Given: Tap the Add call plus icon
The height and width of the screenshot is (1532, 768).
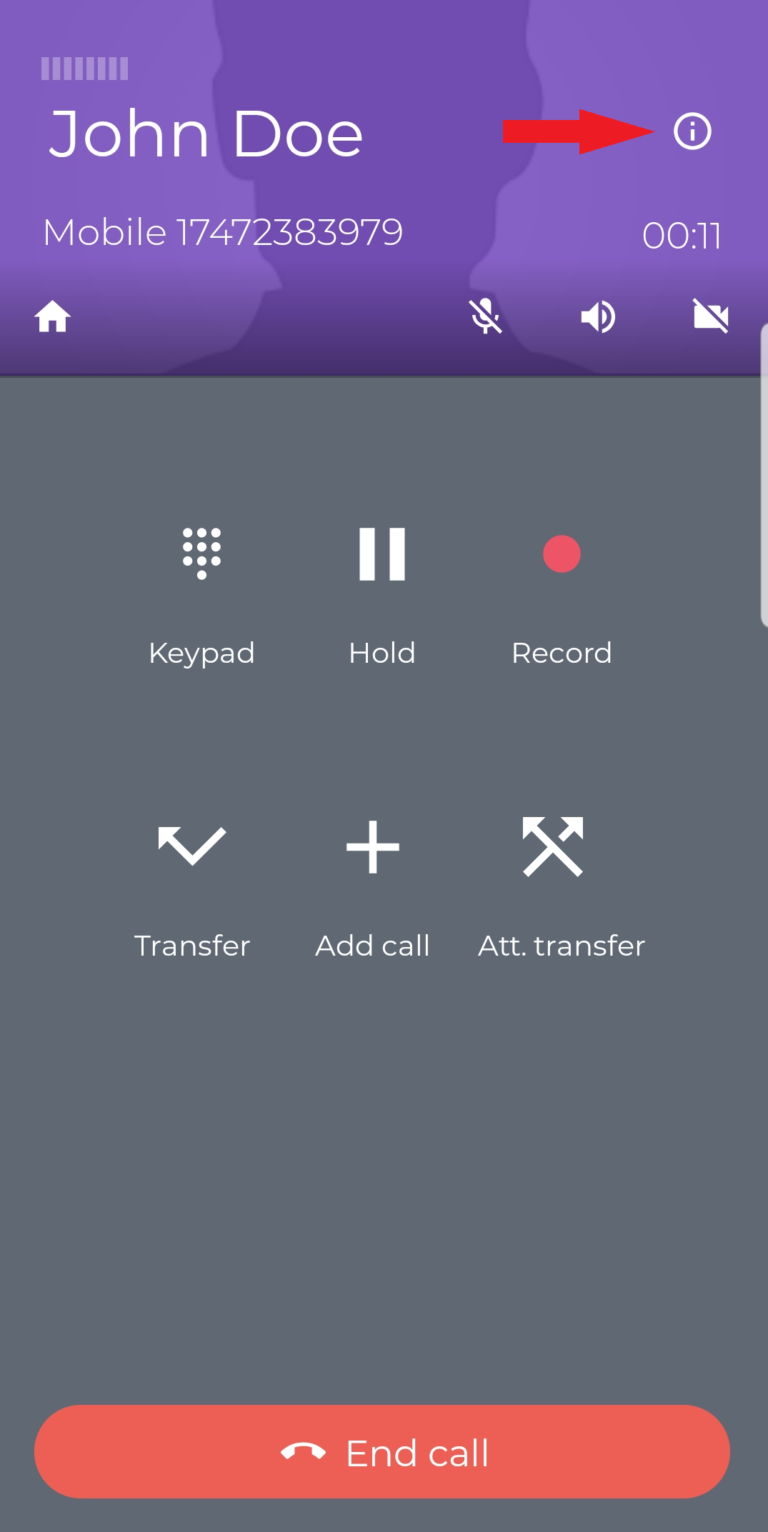Looking at the screenshot, I should pyautogui.click(x=371, y=846).
